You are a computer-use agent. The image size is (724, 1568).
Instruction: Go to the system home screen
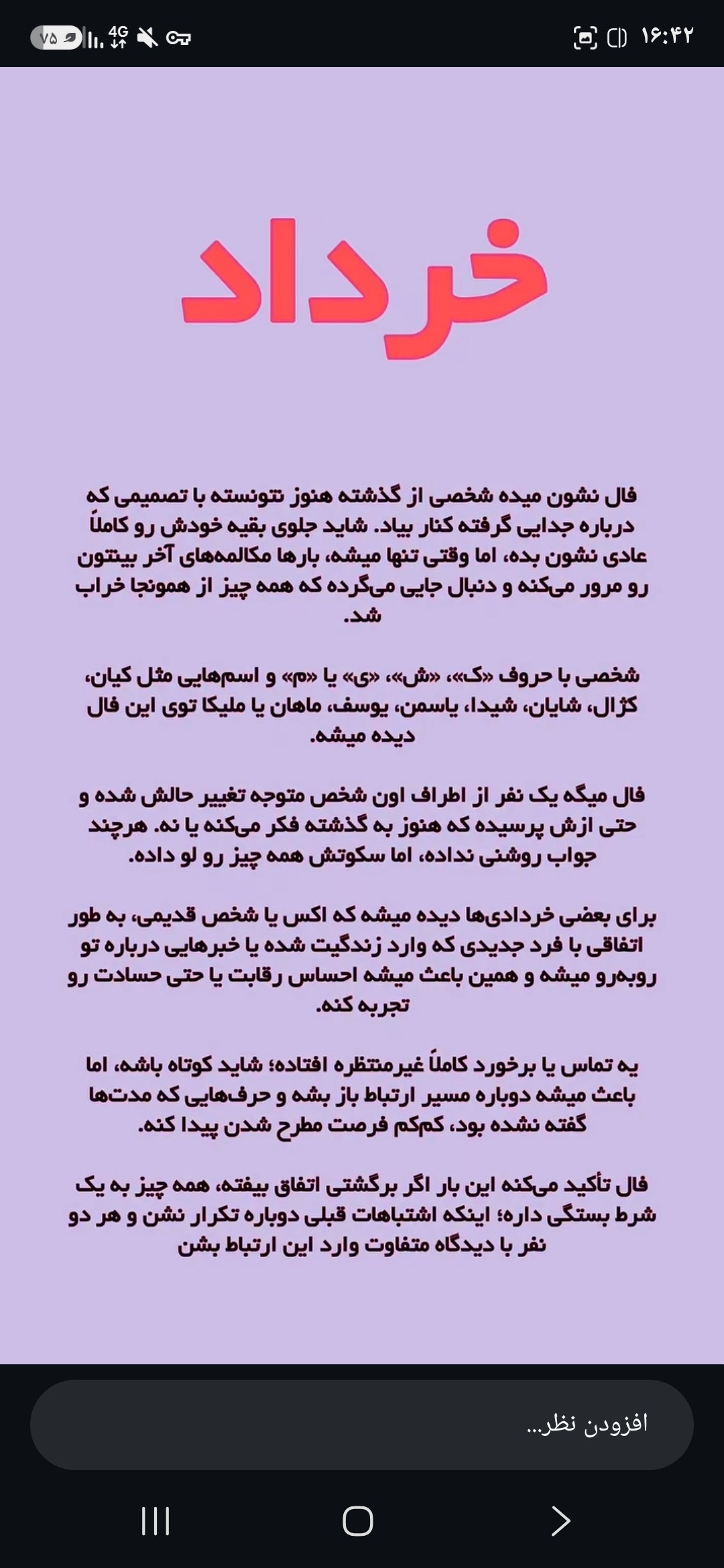pos(358,1521)
